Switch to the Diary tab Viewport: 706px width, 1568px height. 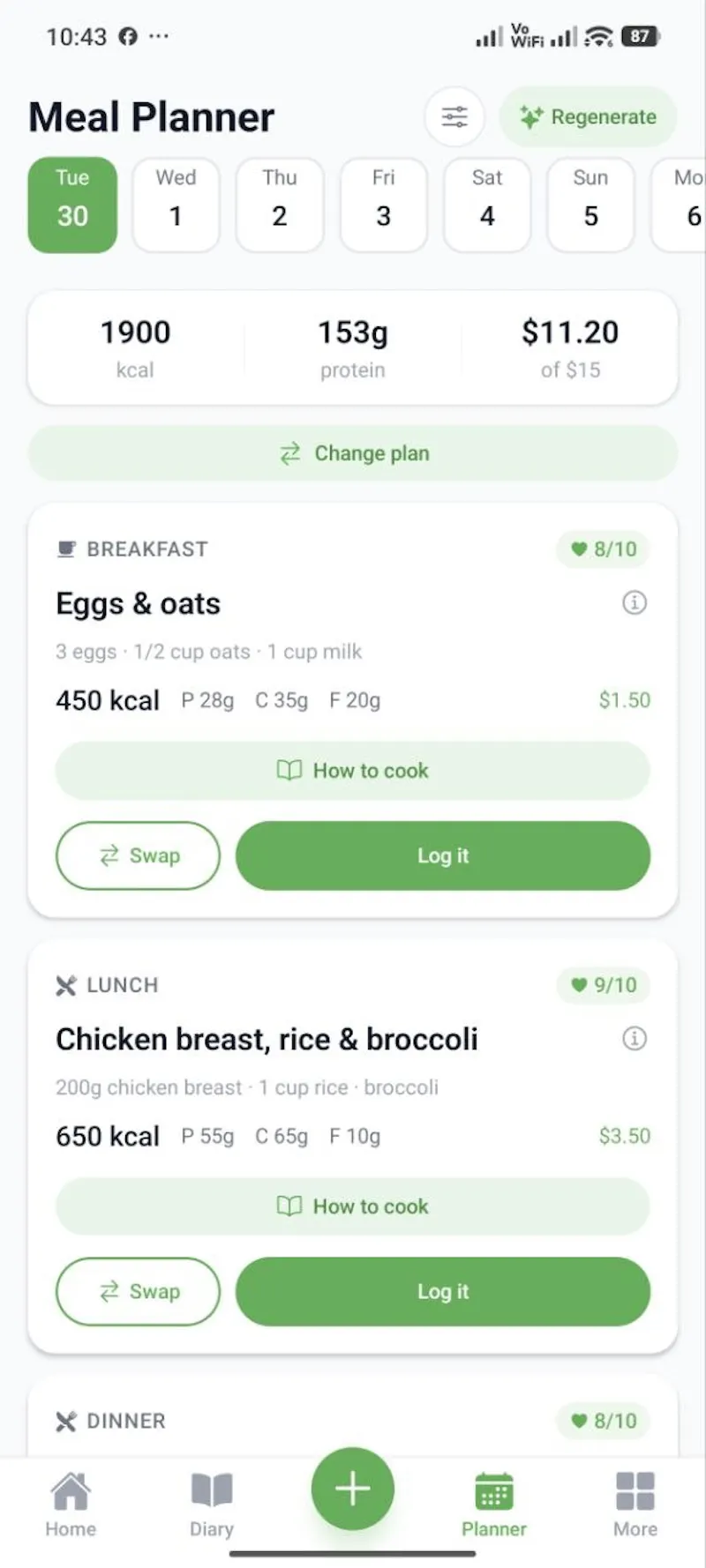click(212, 1505)
